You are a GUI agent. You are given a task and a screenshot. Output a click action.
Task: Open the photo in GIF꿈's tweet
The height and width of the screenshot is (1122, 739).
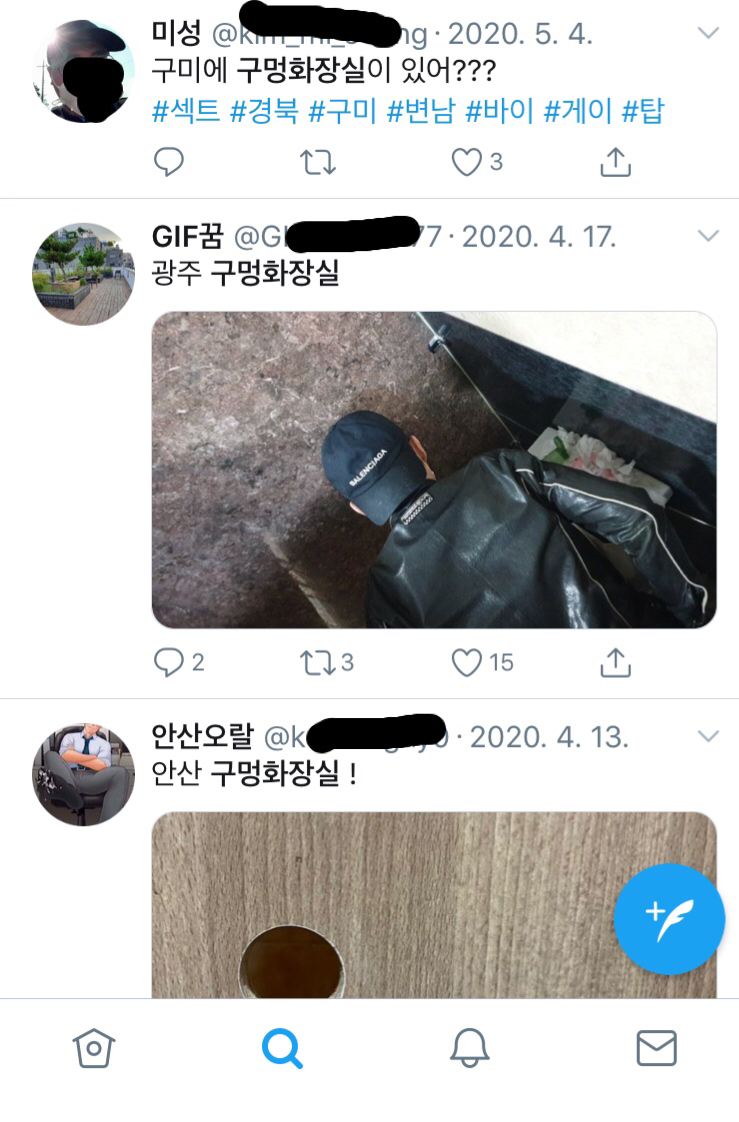click(434, 470)
